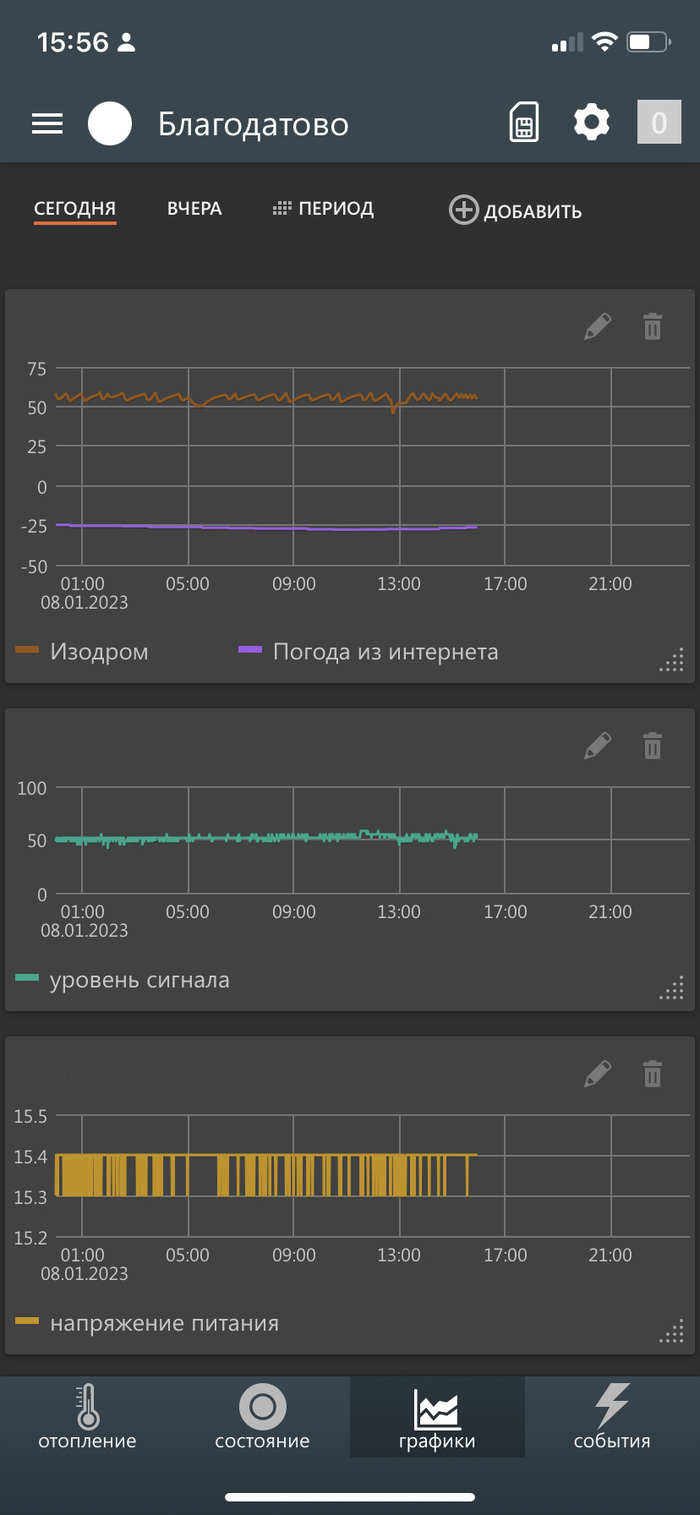
Task: Toggle the Изодром legend series
Action: [x=83, y=652]
